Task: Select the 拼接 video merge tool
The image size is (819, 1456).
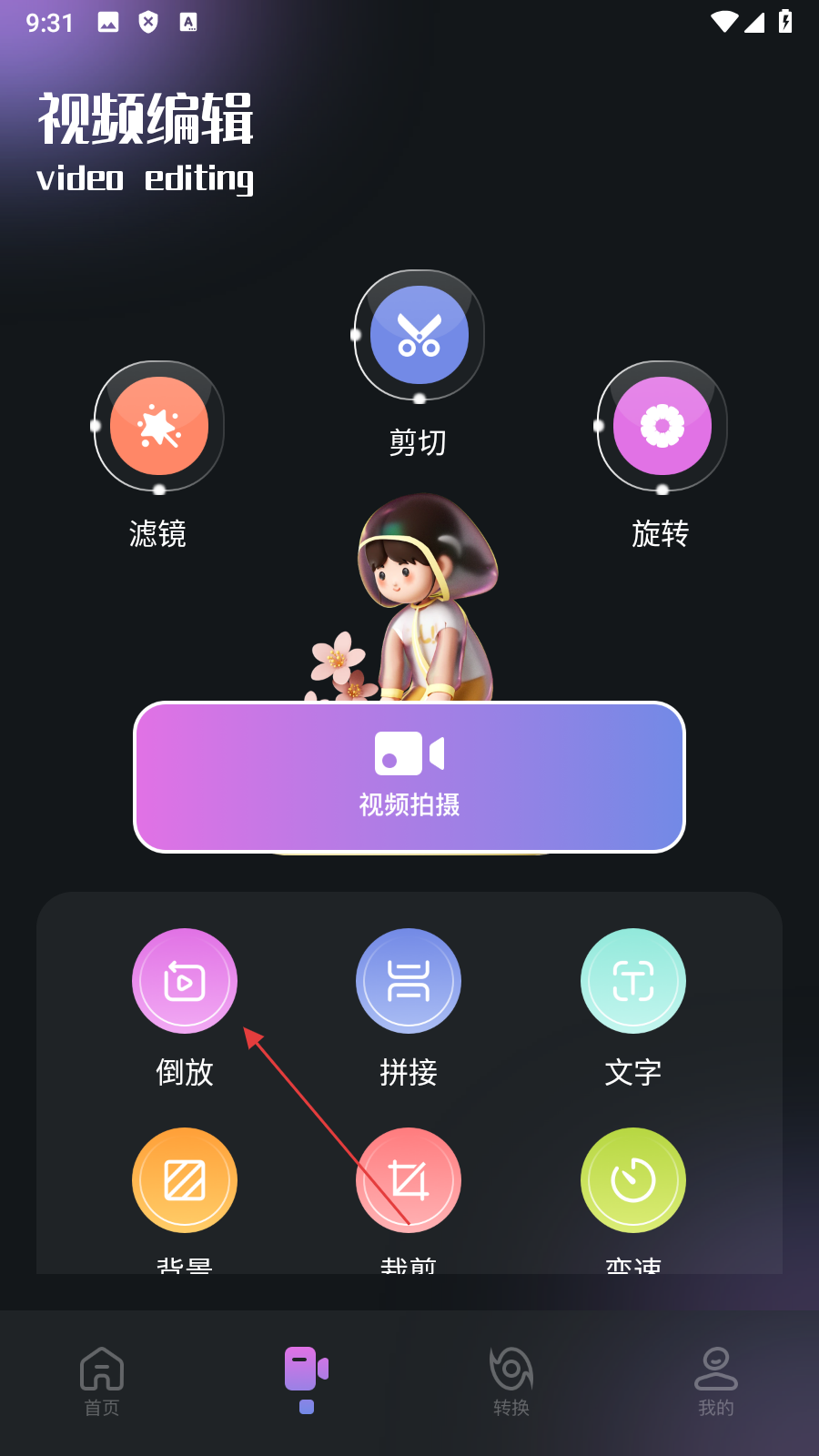Action: [409, 981]
